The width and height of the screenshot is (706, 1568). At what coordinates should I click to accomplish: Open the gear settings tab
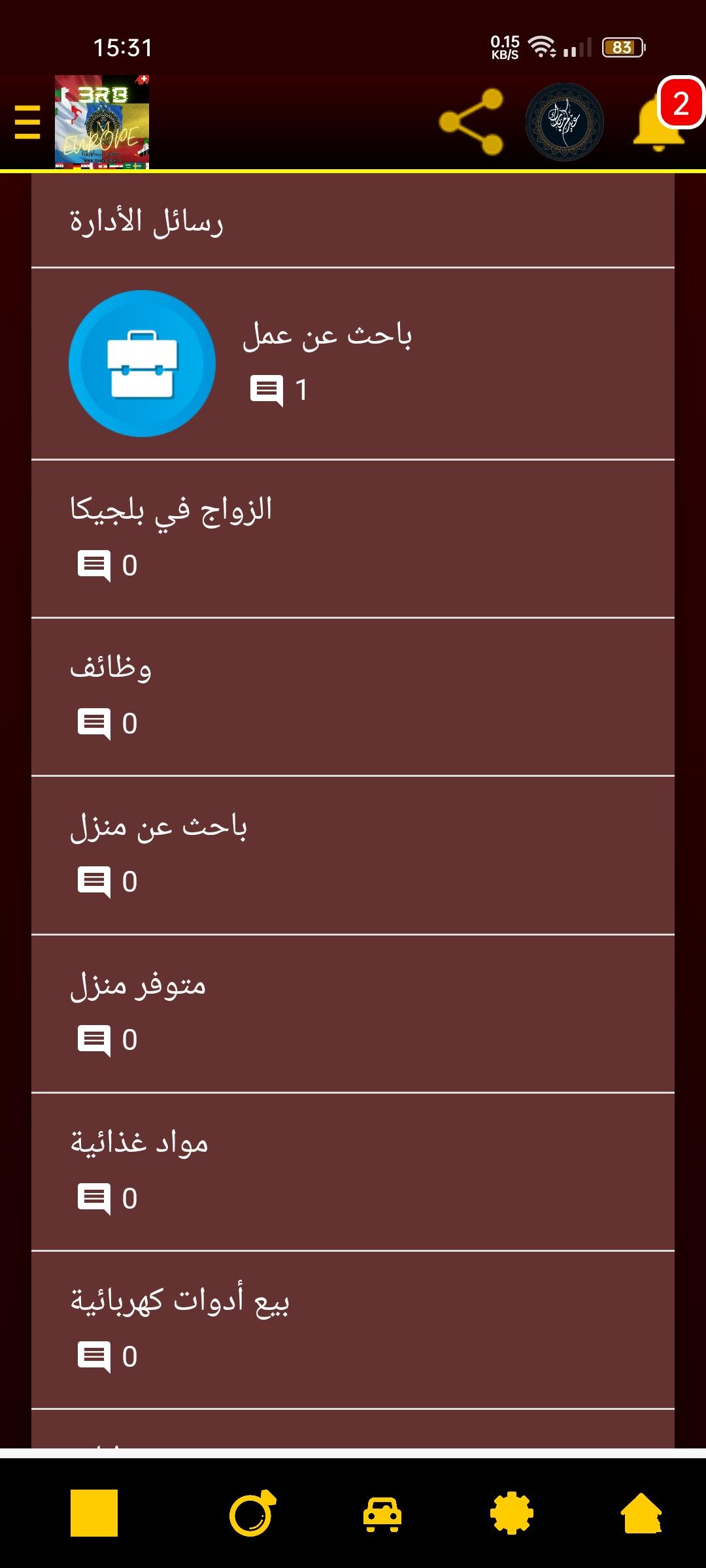coord(512,1513)
